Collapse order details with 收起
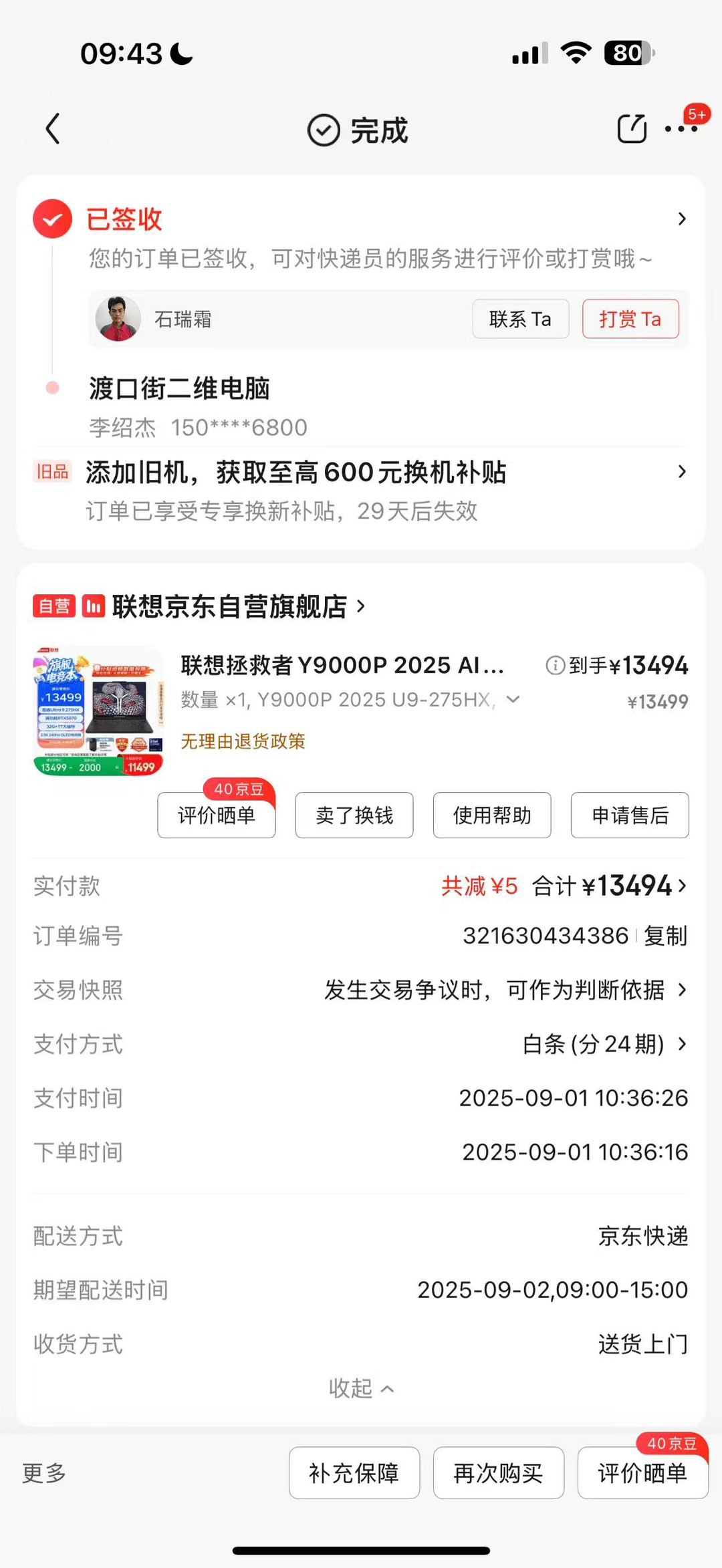 pyautogui.click(x=361, y=1388)
